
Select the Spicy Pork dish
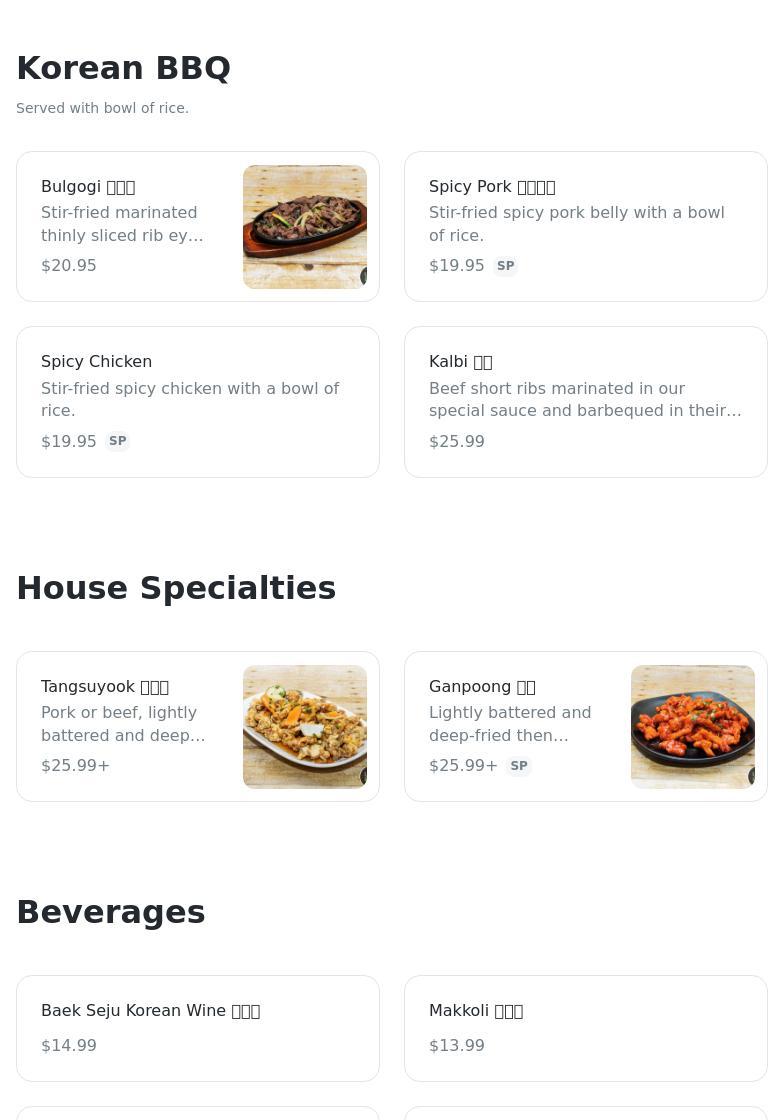(585, 226)
